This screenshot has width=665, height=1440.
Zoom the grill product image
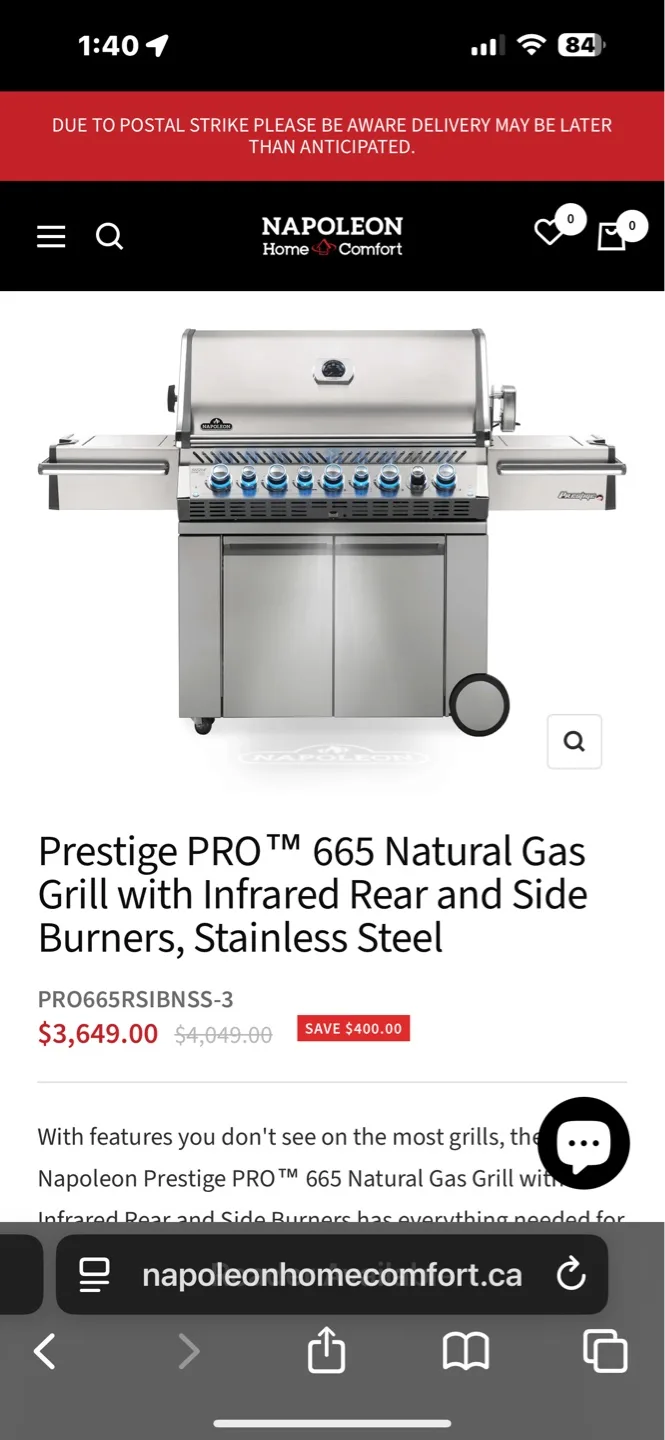[574, 741]
